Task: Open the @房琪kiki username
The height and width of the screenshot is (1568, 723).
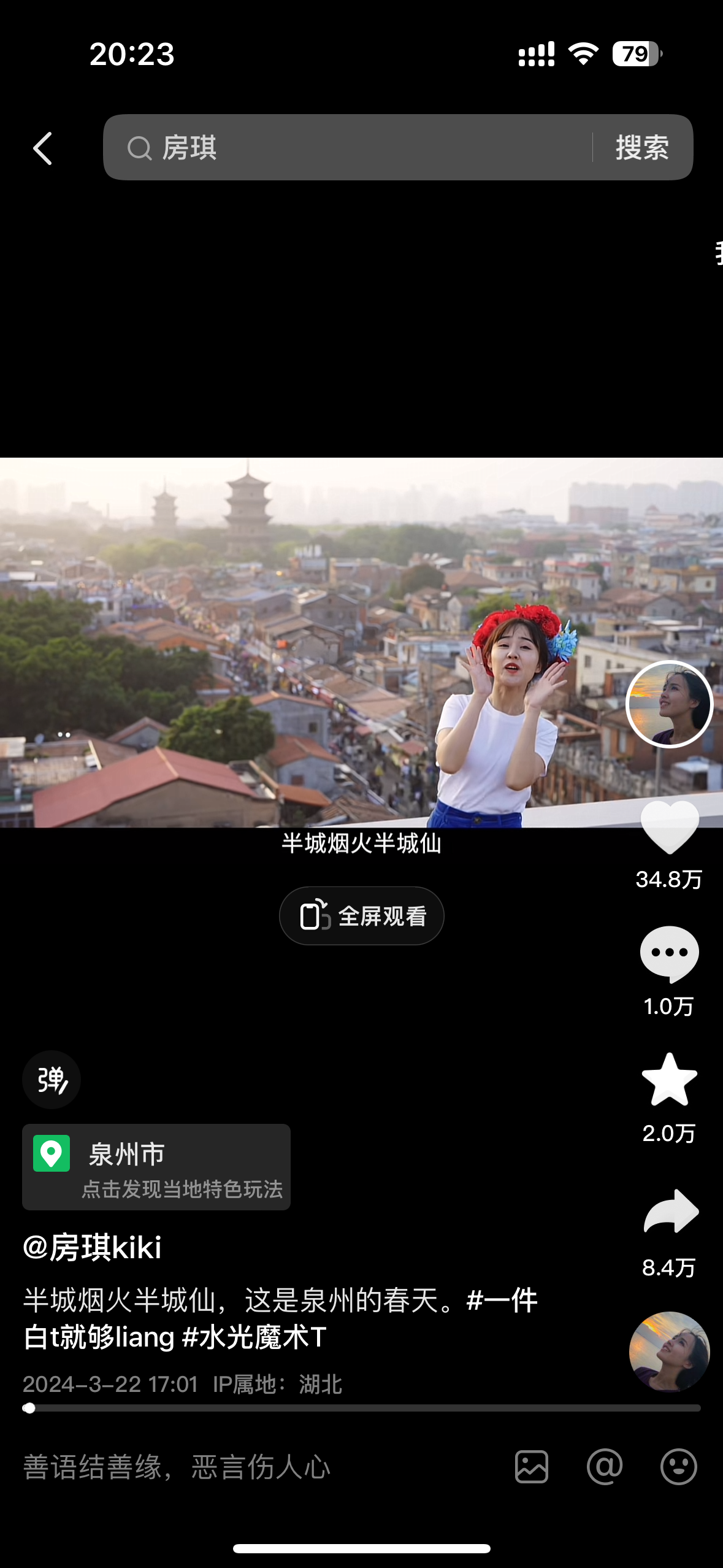Action: coord(93,1247)
